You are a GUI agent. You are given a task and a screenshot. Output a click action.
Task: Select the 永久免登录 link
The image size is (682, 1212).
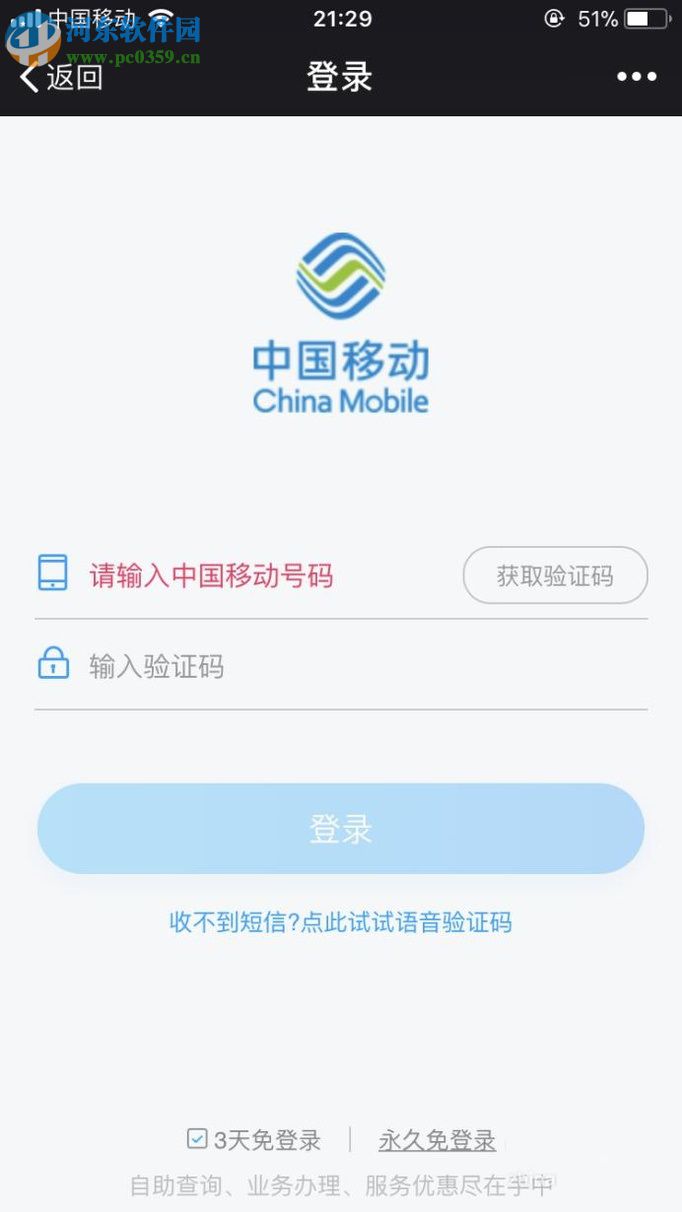tap(437, 1140)
